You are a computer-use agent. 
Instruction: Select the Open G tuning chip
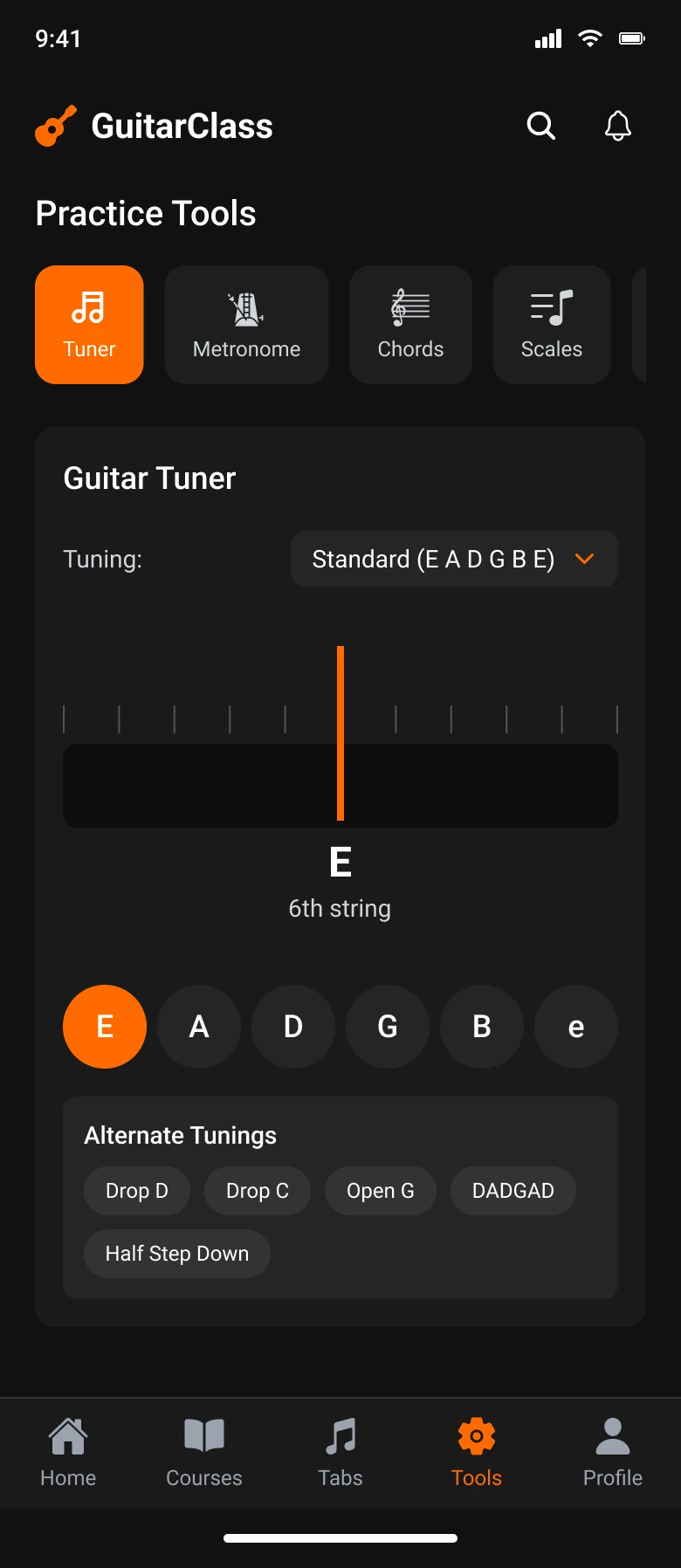click(x=381, y=1191)
